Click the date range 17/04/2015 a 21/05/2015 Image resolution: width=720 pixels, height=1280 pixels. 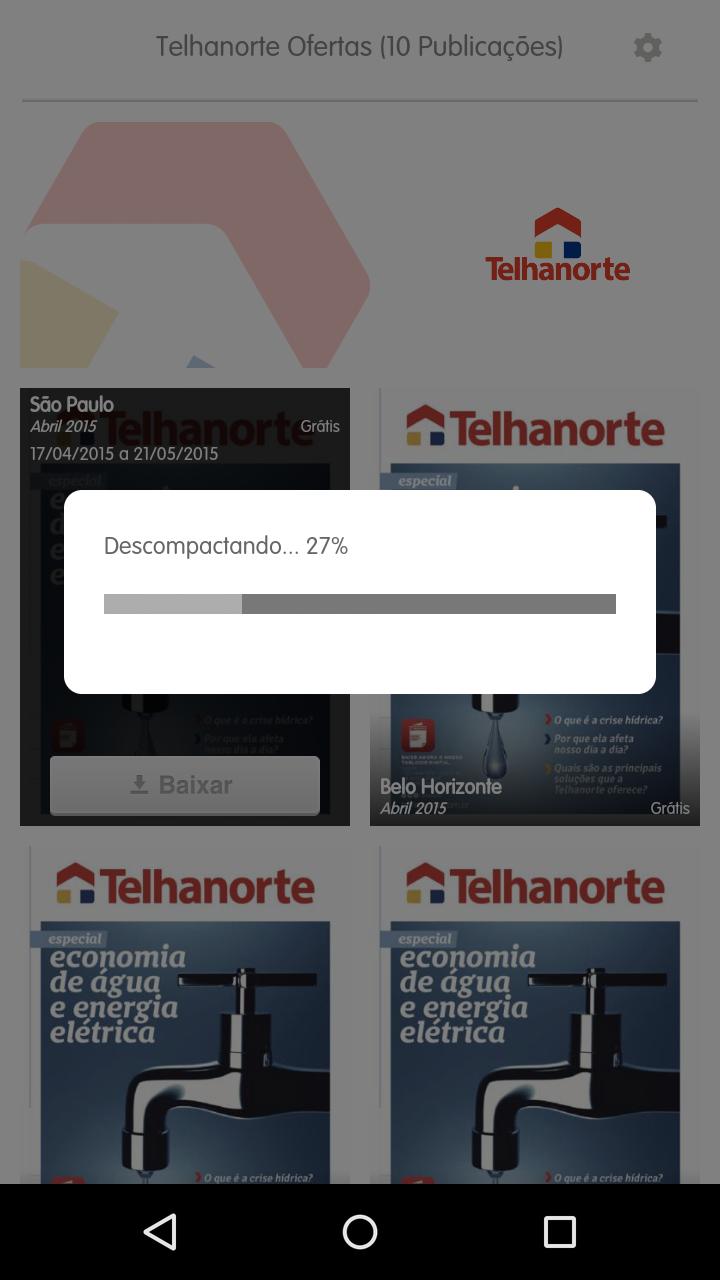pyautogui.click(x=126, y=453)
